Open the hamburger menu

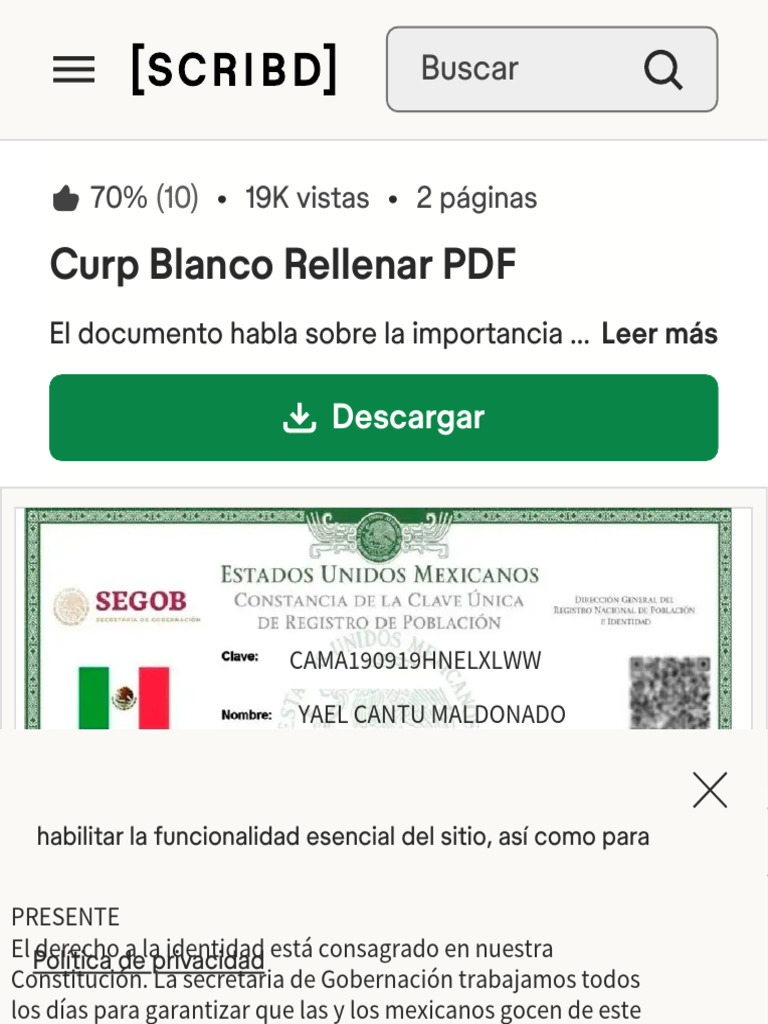click(74, 69)
